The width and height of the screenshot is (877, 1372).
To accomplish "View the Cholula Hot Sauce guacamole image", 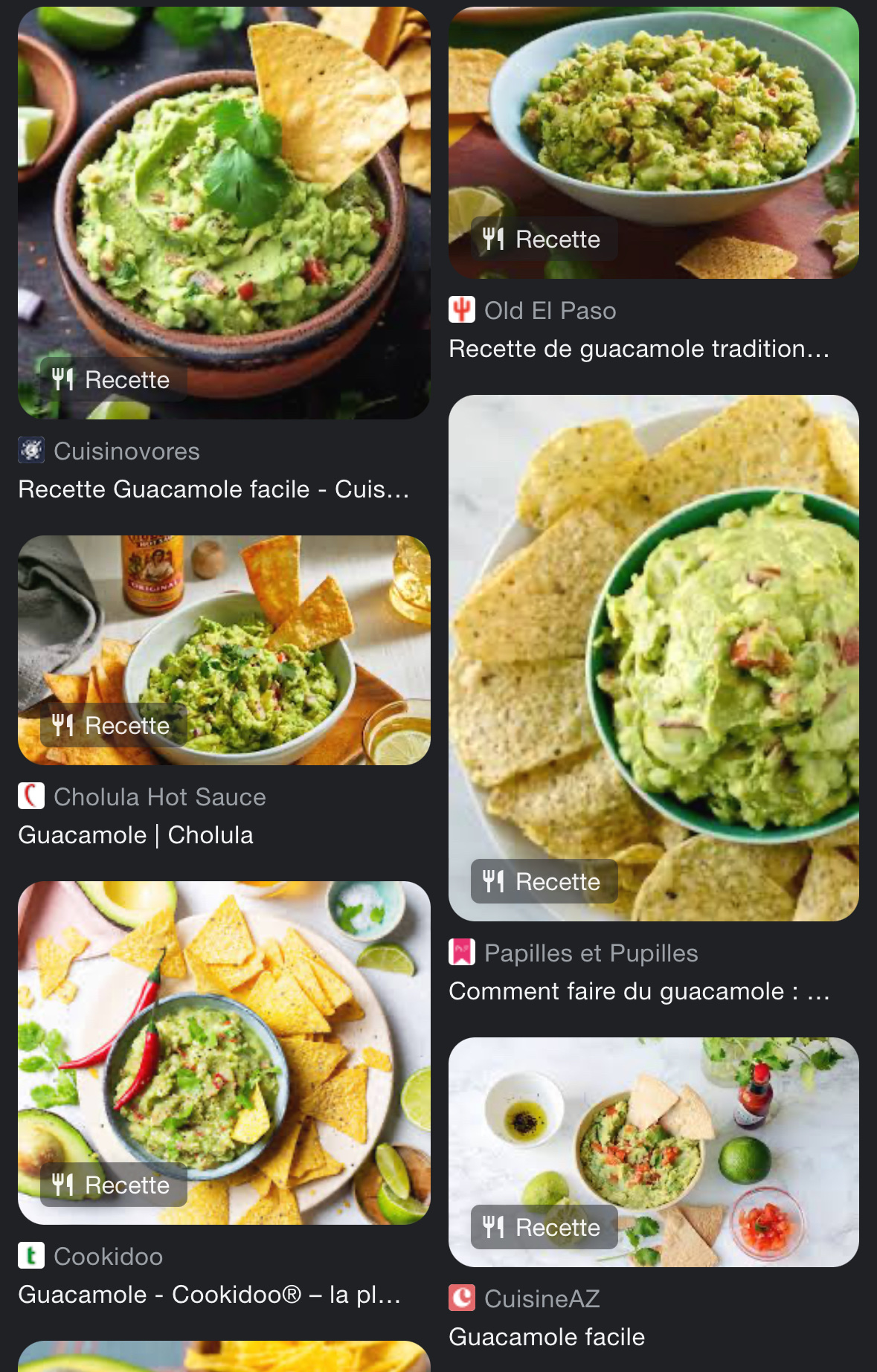I will coord(223,649).
